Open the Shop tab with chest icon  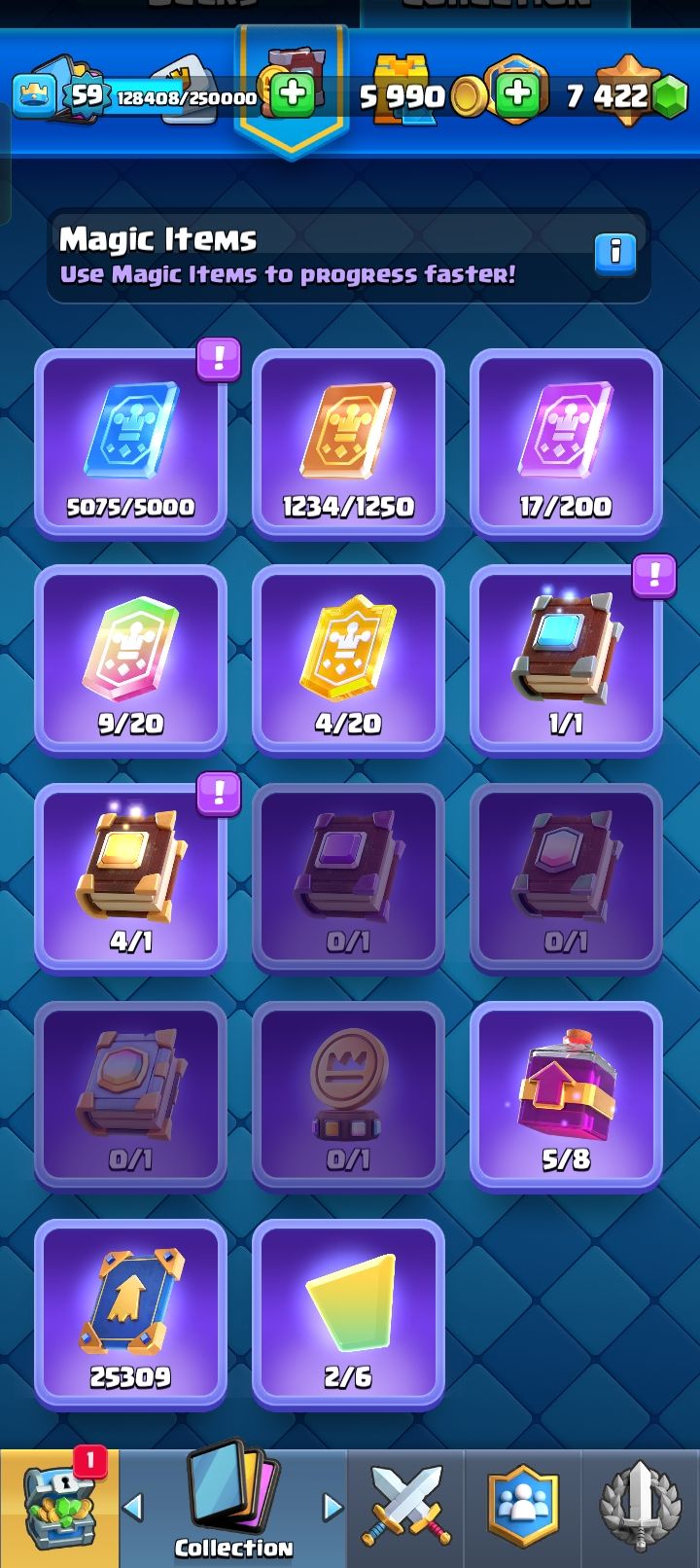(x=58, y=1509)
